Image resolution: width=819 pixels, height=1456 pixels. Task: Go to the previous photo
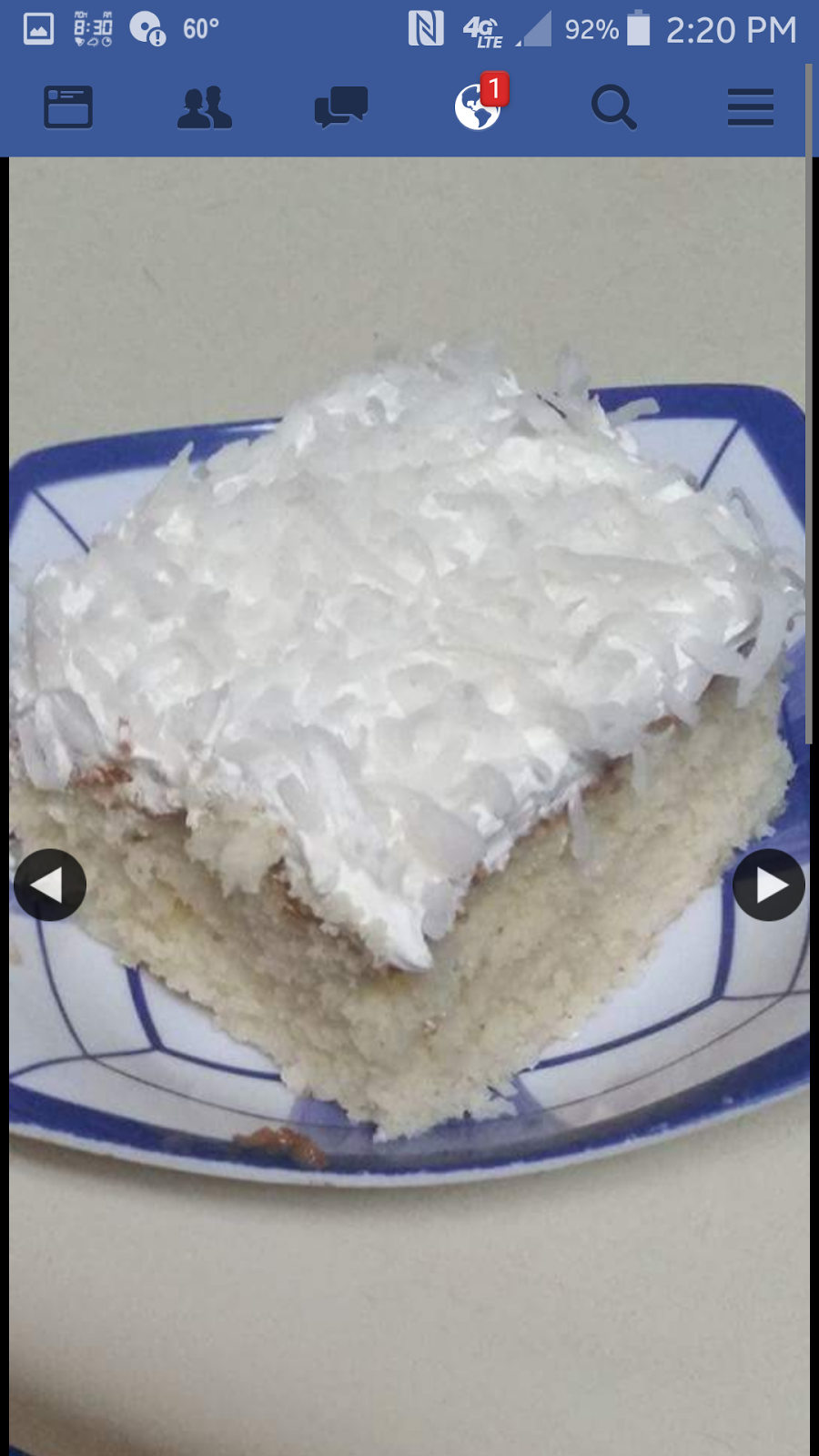(50, 885)
